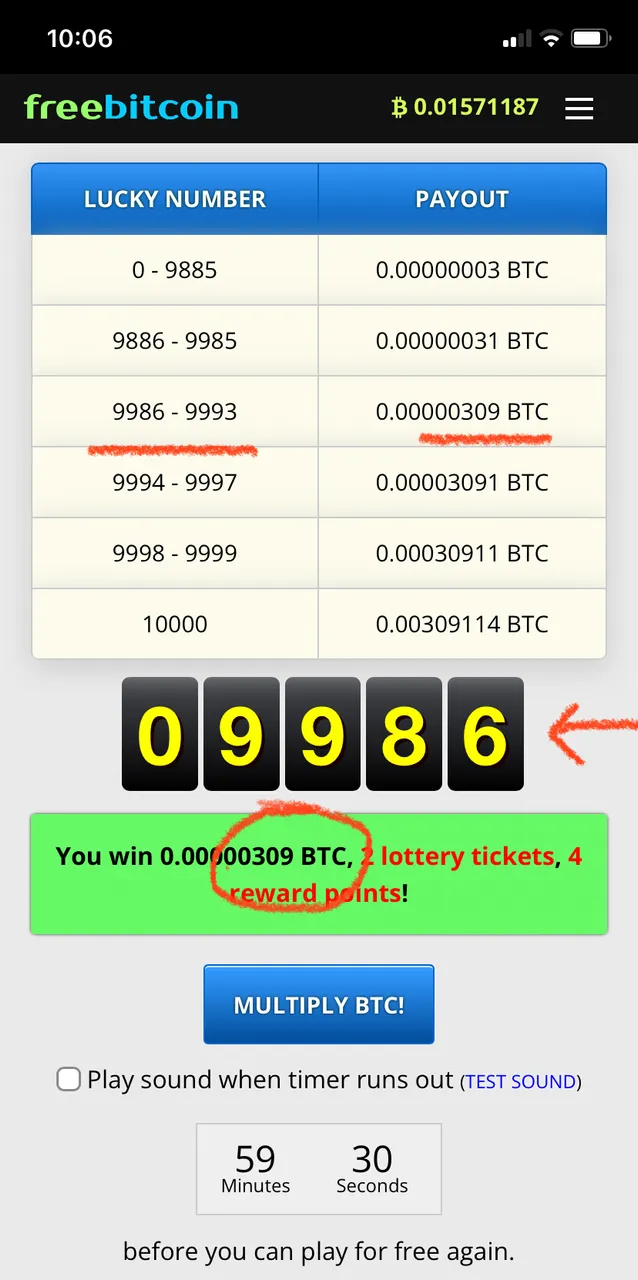Tap the MULTIPLY BTC! button
Viewport: 638px width, 1280px height.
tap(319, 1004)
